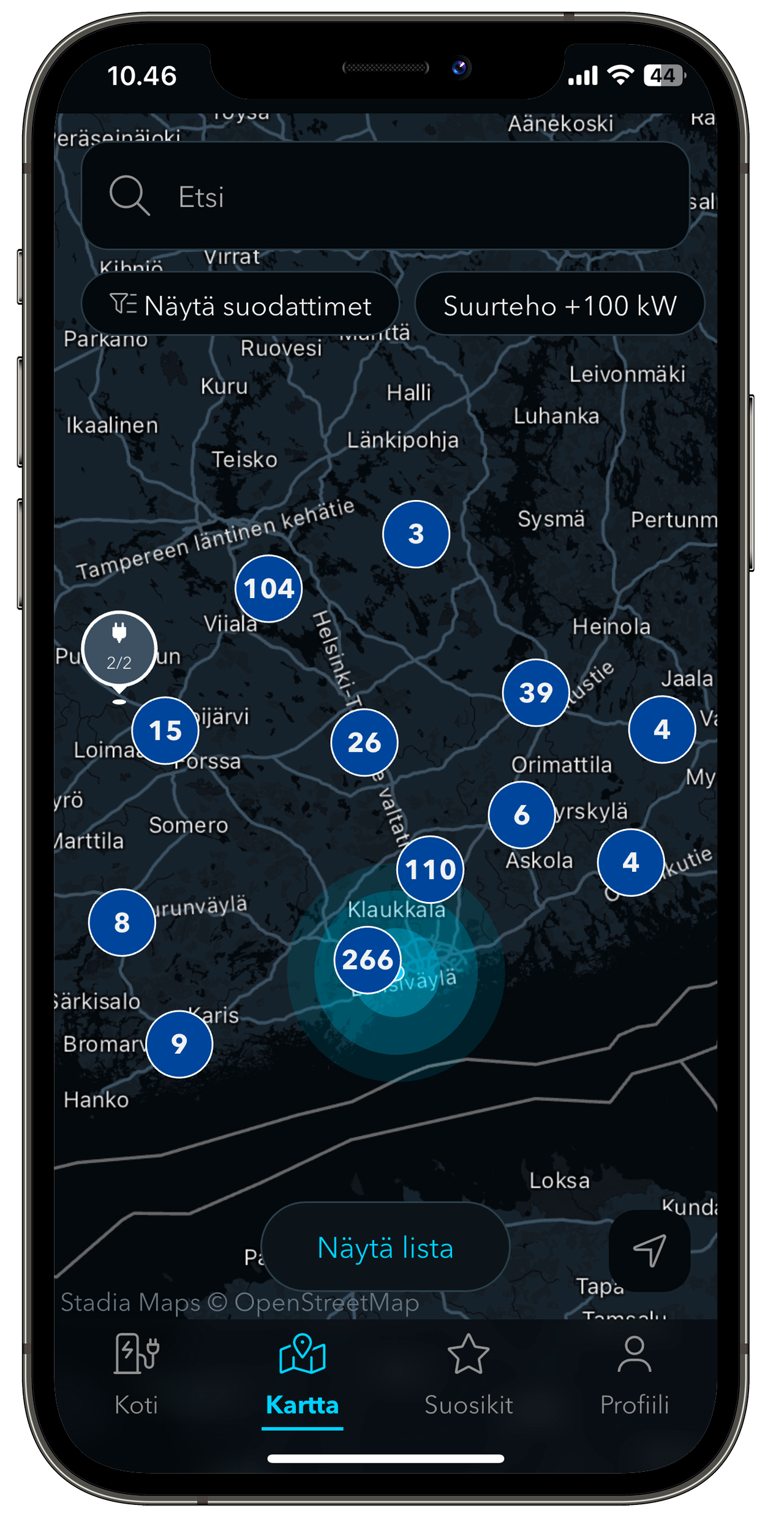Expand the 104 station cluster
The image size is (784, 1530).
(x=268, y=588)
